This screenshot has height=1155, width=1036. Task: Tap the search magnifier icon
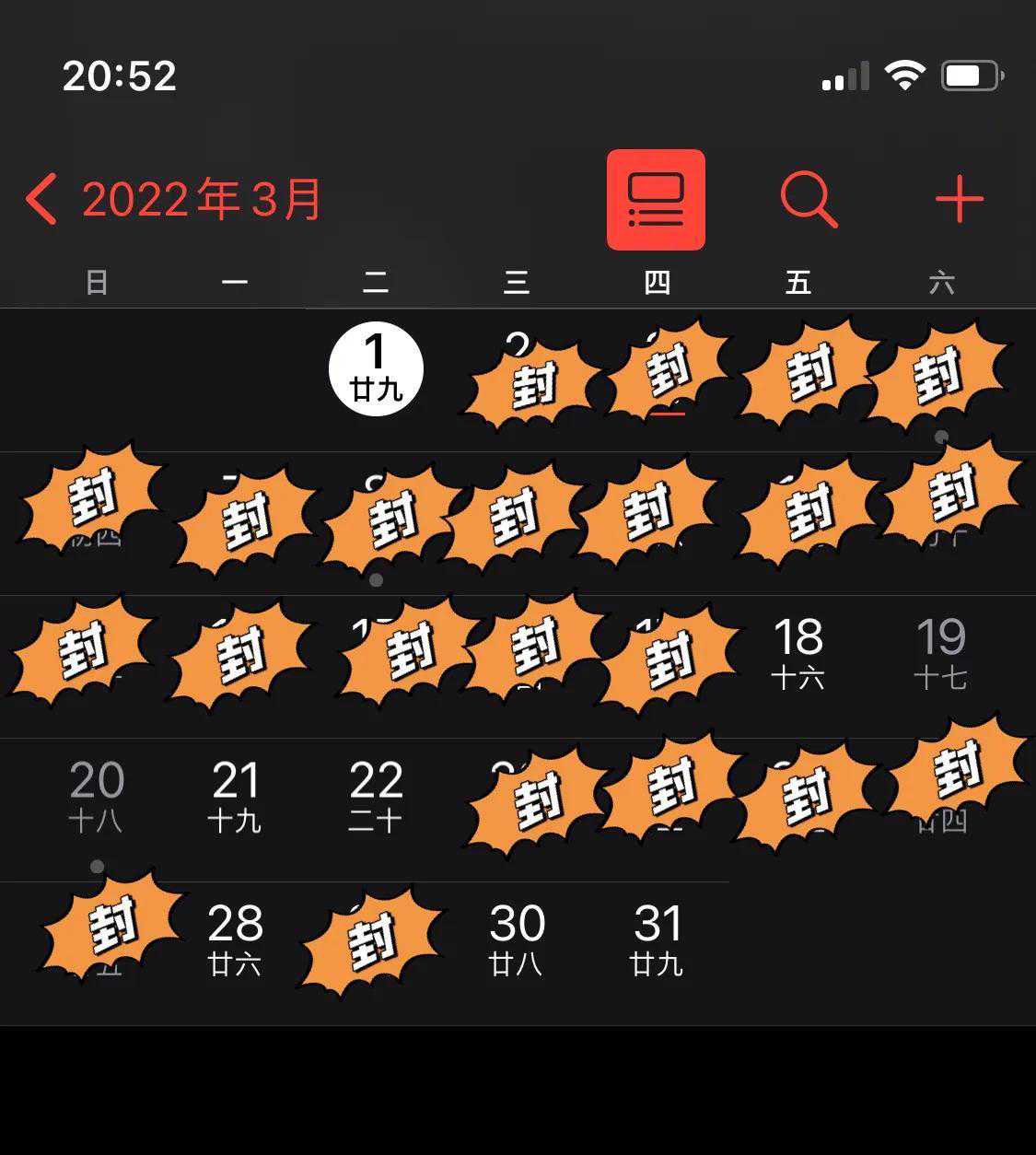point(809,198)
